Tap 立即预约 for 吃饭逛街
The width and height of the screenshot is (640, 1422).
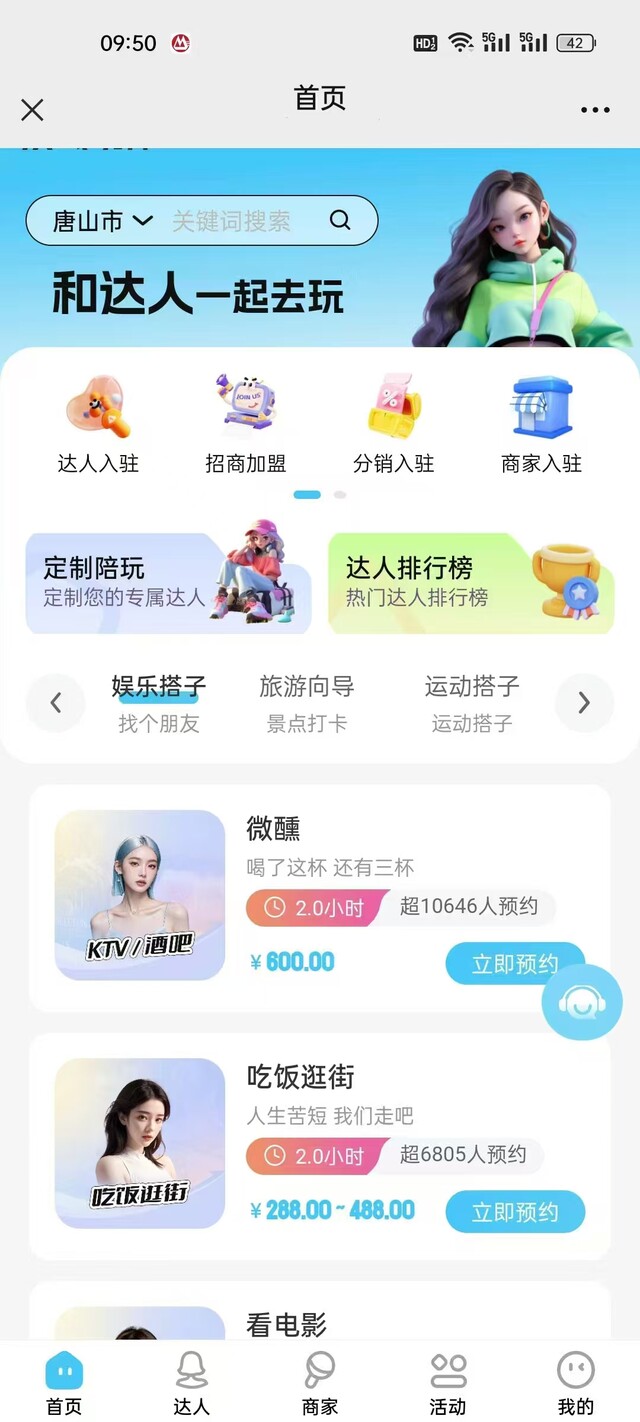point(515,1212)
